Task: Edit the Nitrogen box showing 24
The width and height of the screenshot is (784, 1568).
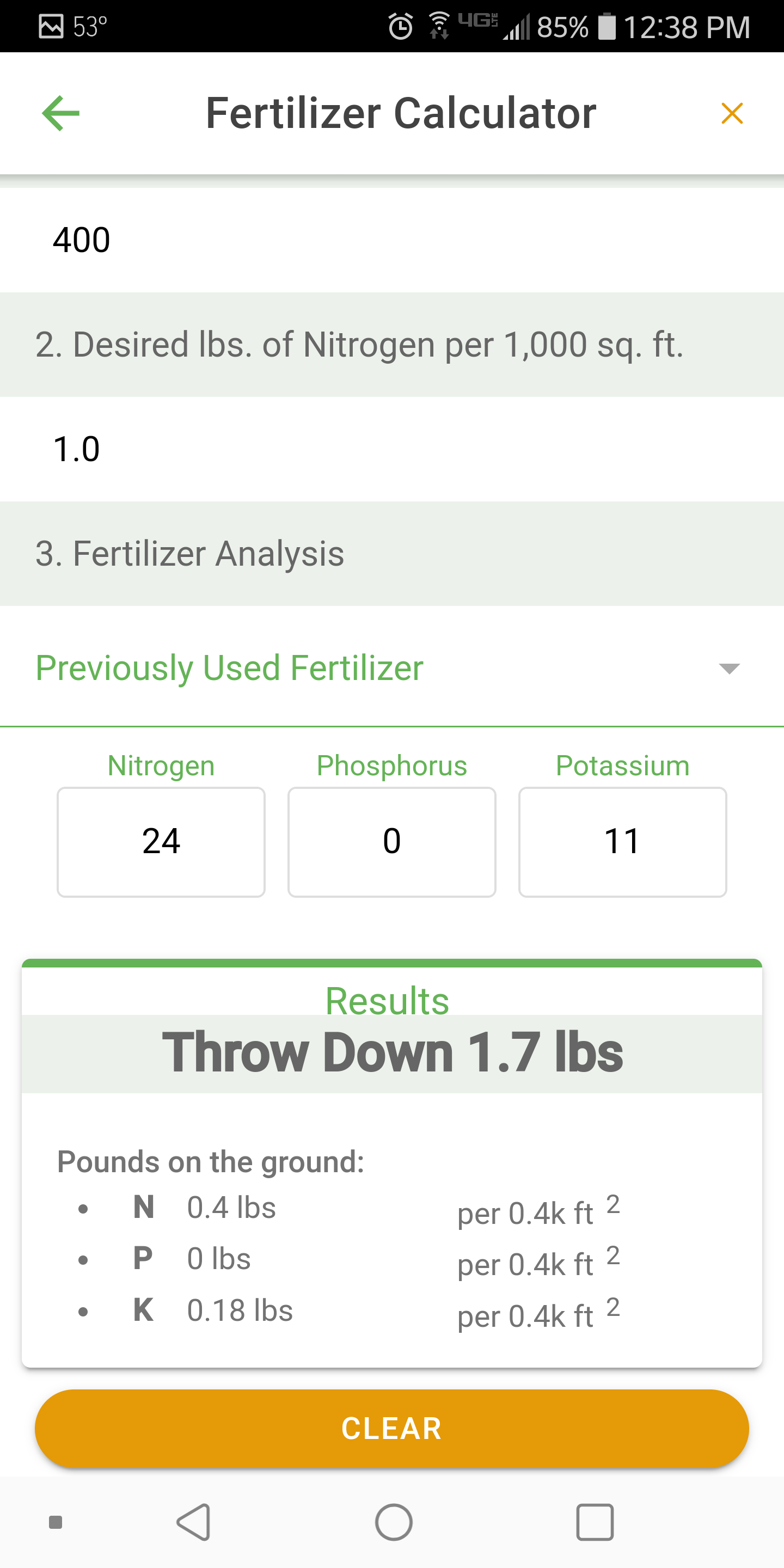Action: (161, 842)
